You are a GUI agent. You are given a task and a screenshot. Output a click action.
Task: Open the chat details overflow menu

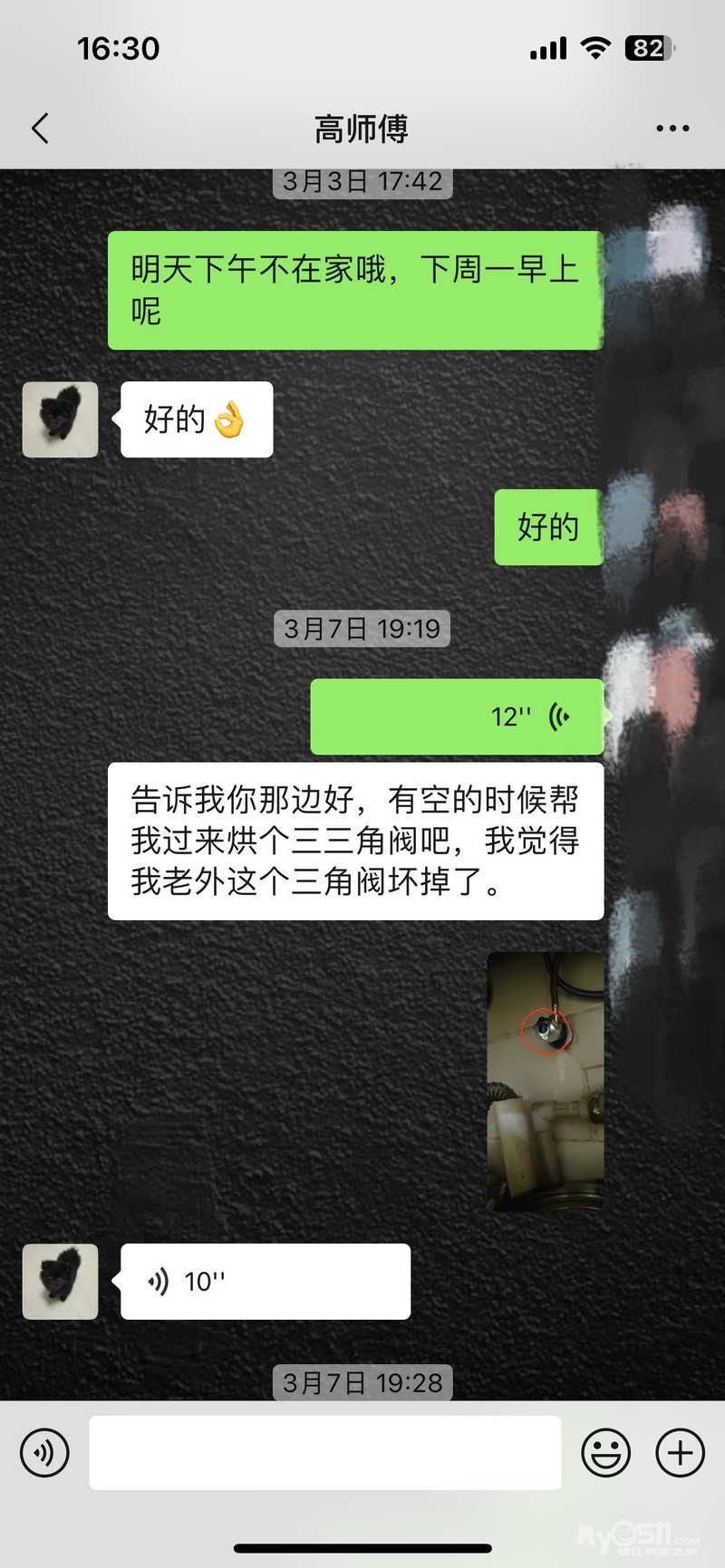coord(672,129)
